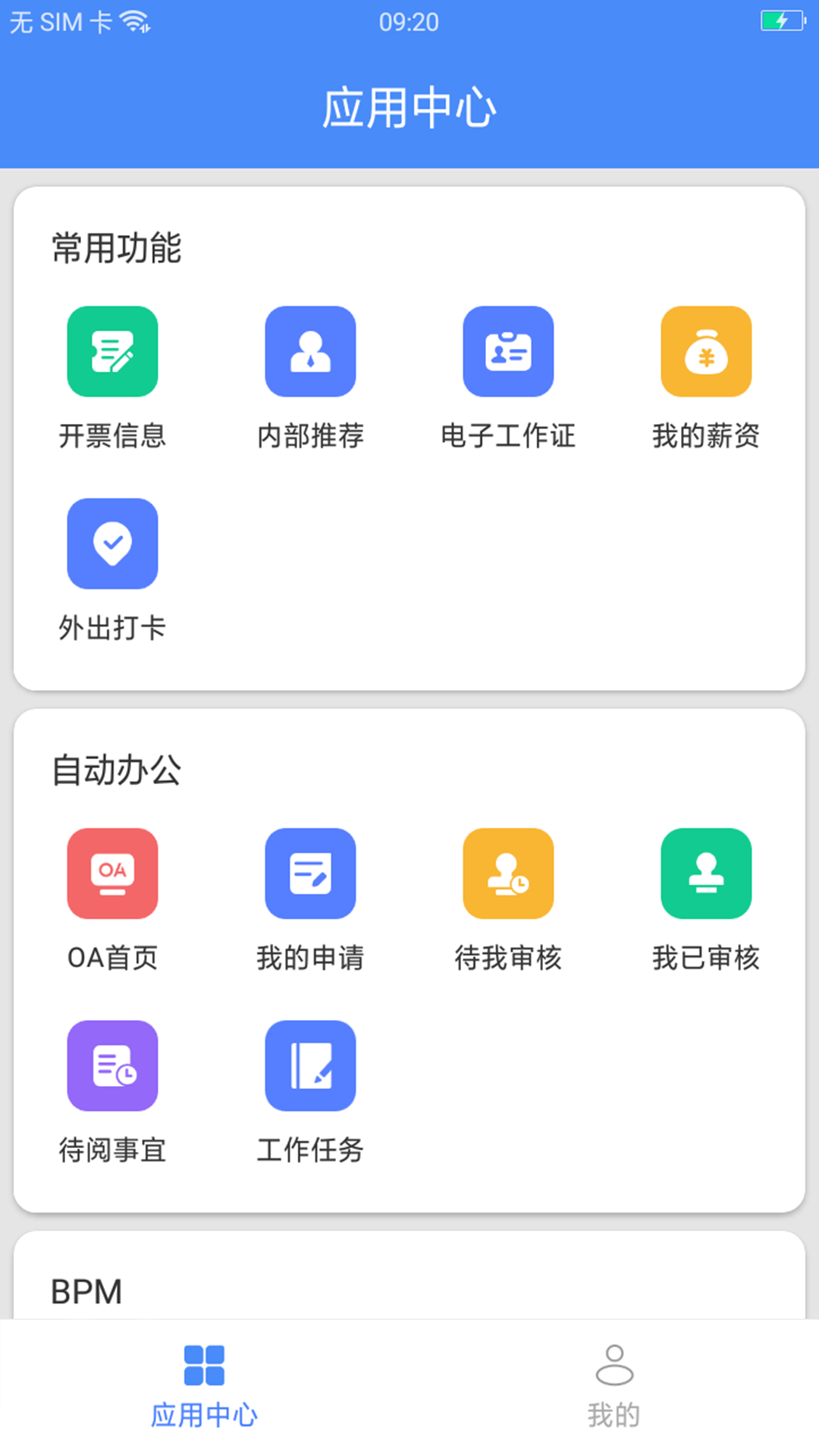The image size is (819, 1456).
Task: Tap the 常用功能 section header
Action: click(117, 247)
